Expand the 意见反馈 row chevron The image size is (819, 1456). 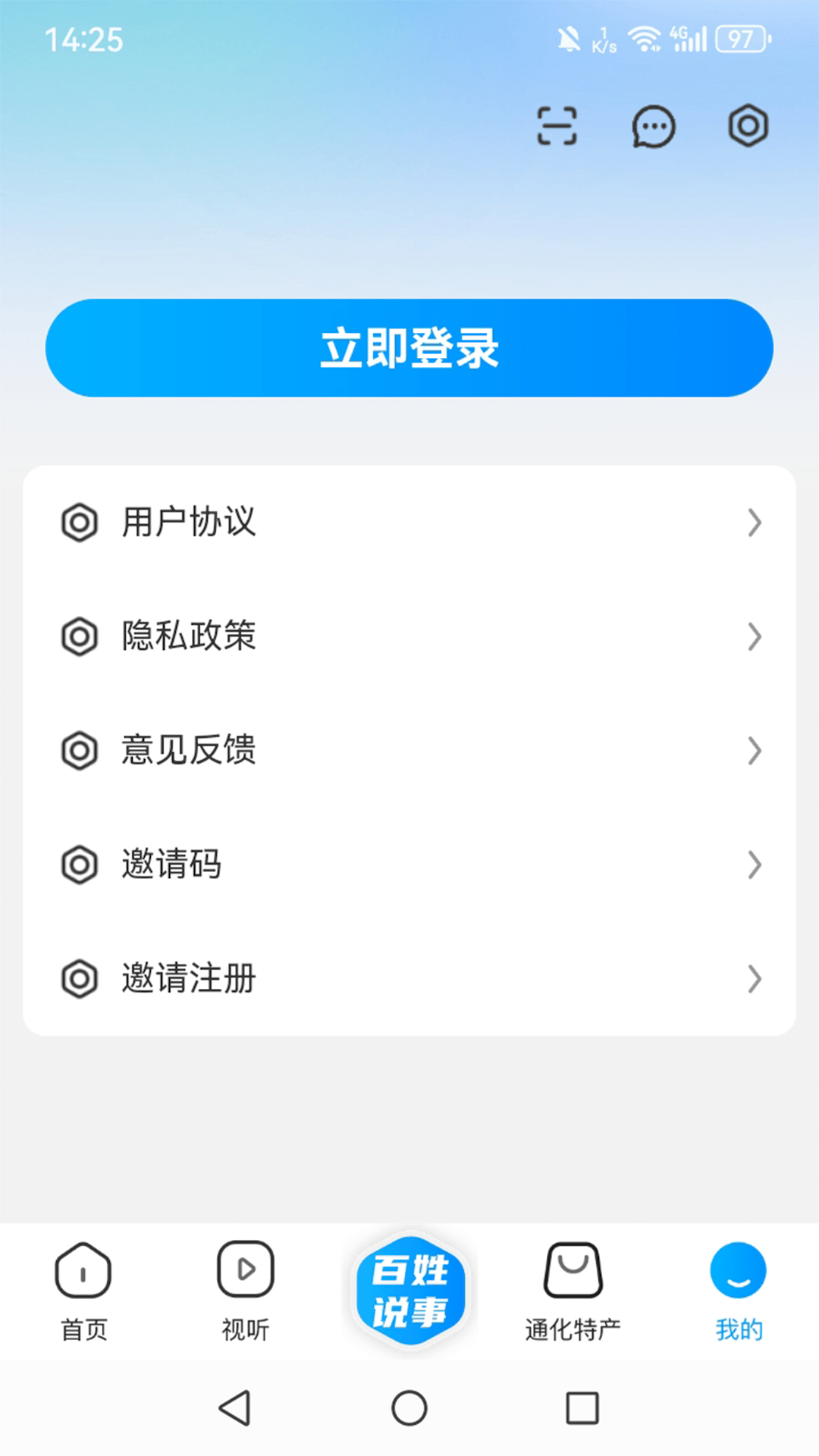(754, 751)
